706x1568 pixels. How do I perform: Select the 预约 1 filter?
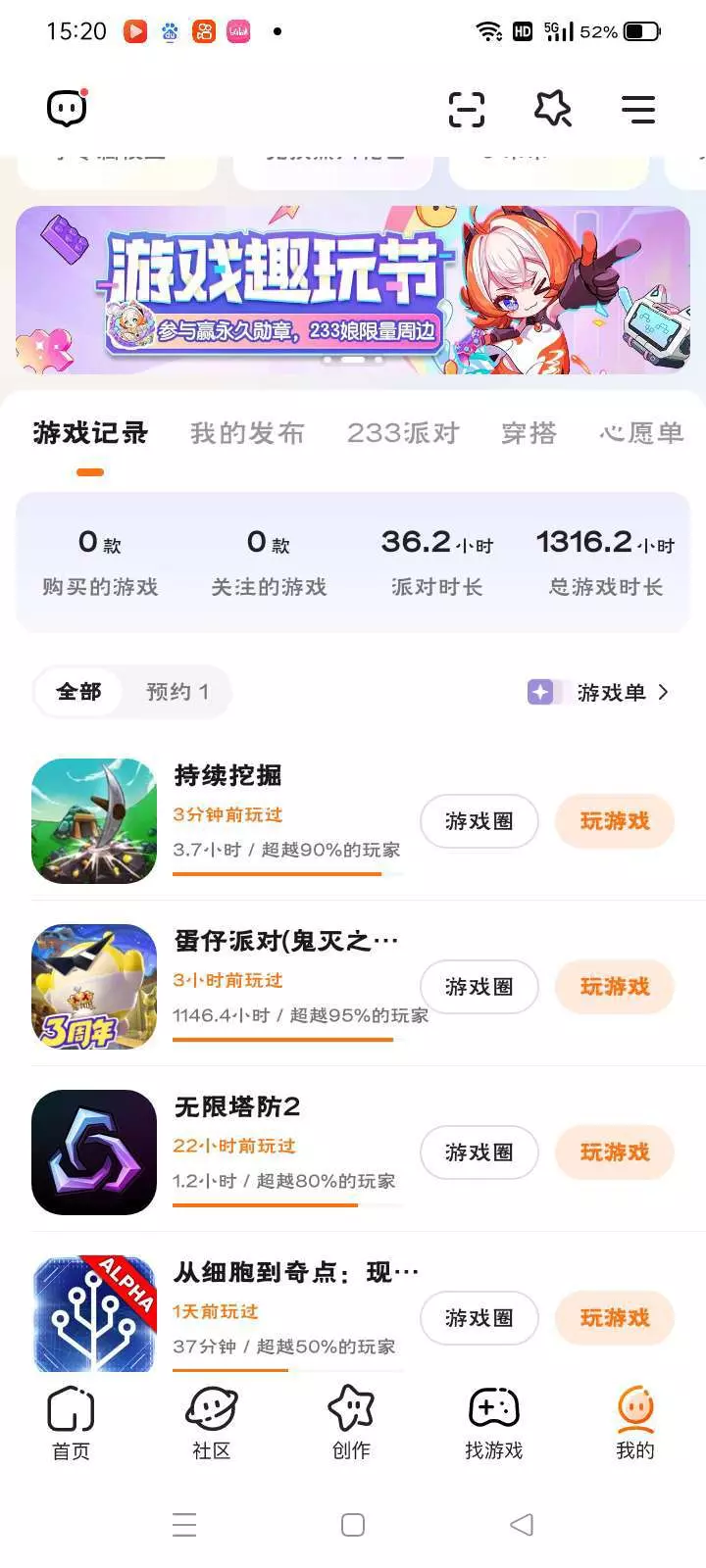177,692
